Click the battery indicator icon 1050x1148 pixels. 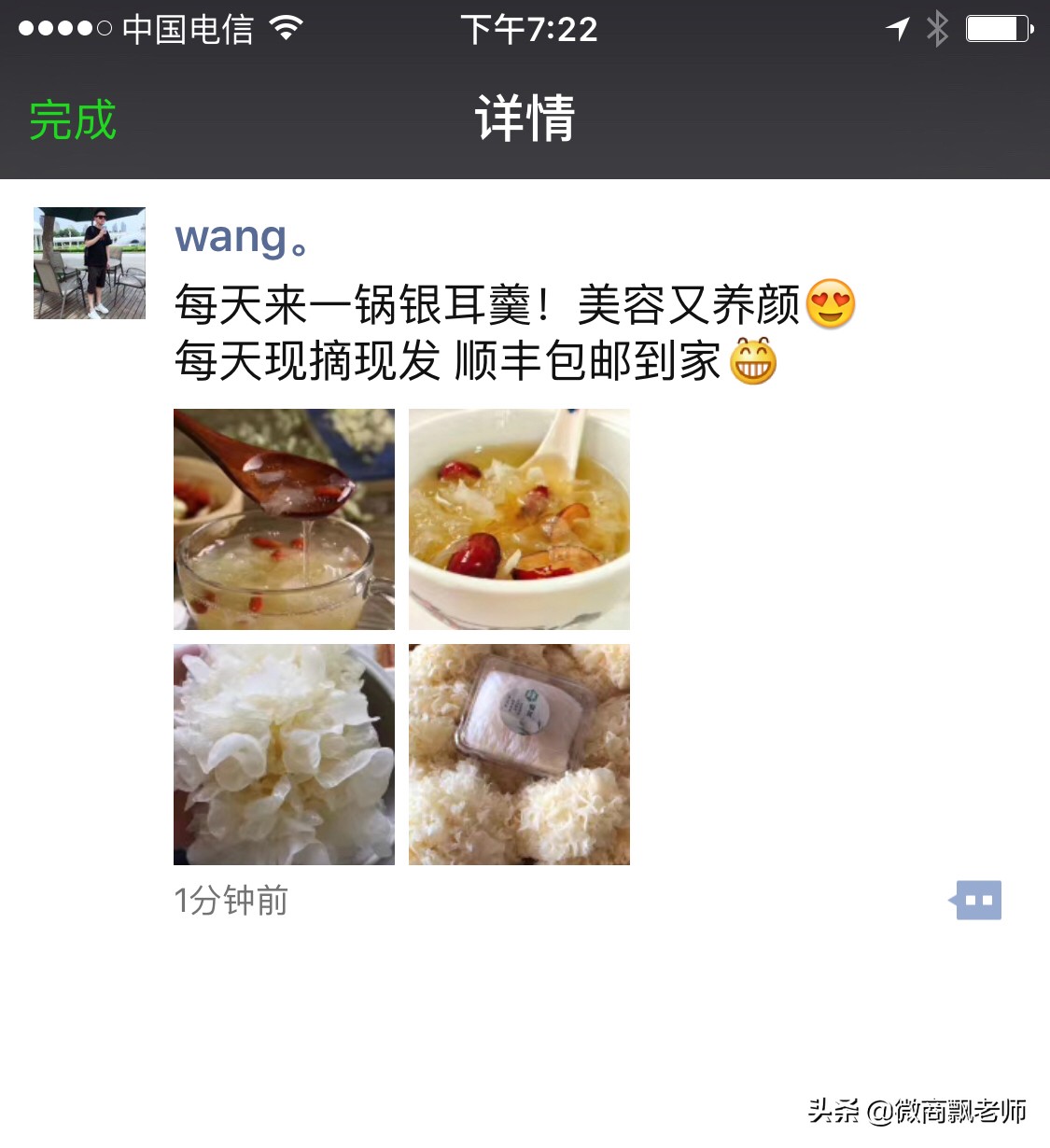click(998, 28)
